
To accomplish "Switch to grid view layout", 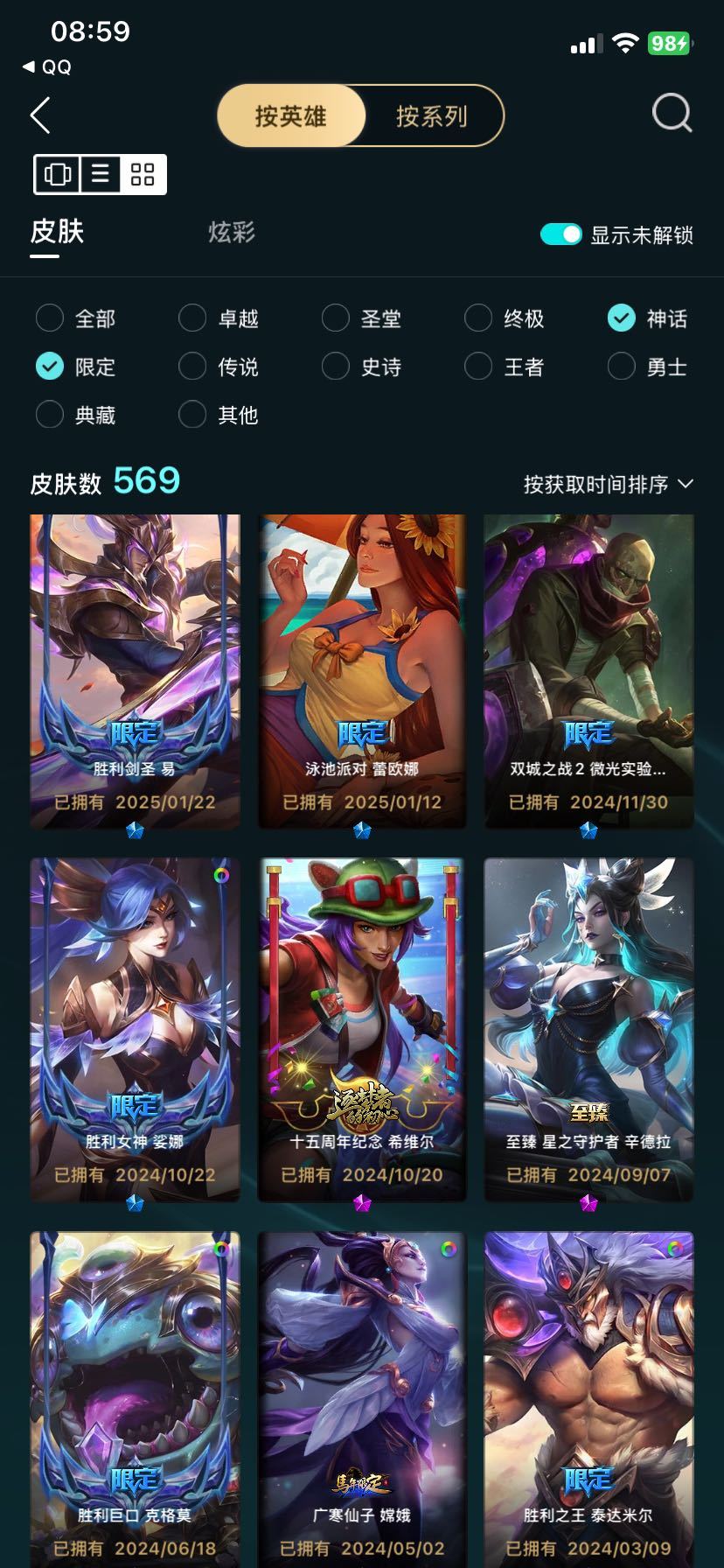I will tap(143, 174).
